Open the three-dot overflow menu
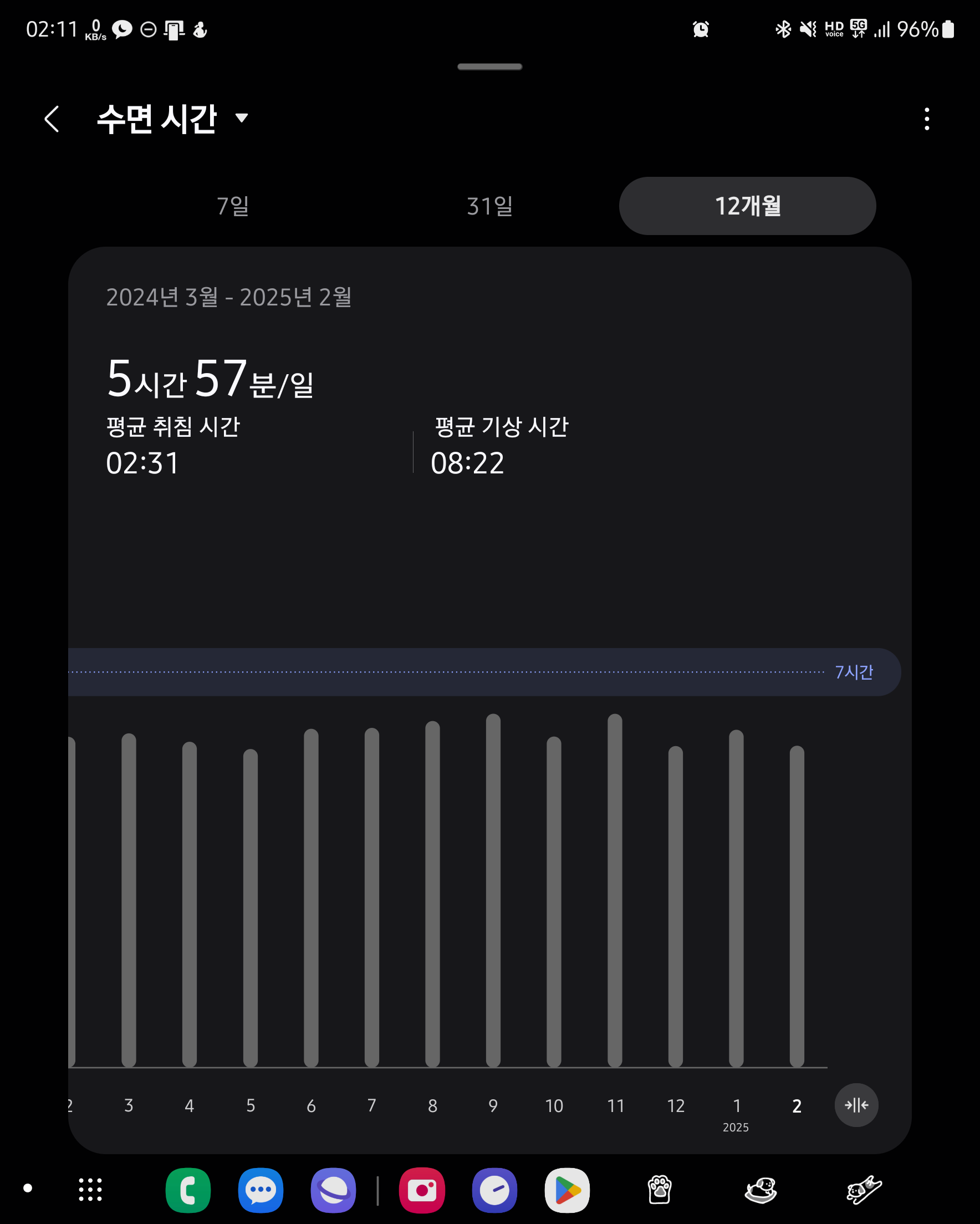Image resolution: width=980 pixels, height=1224 pixels. click(x=927, y=119)
